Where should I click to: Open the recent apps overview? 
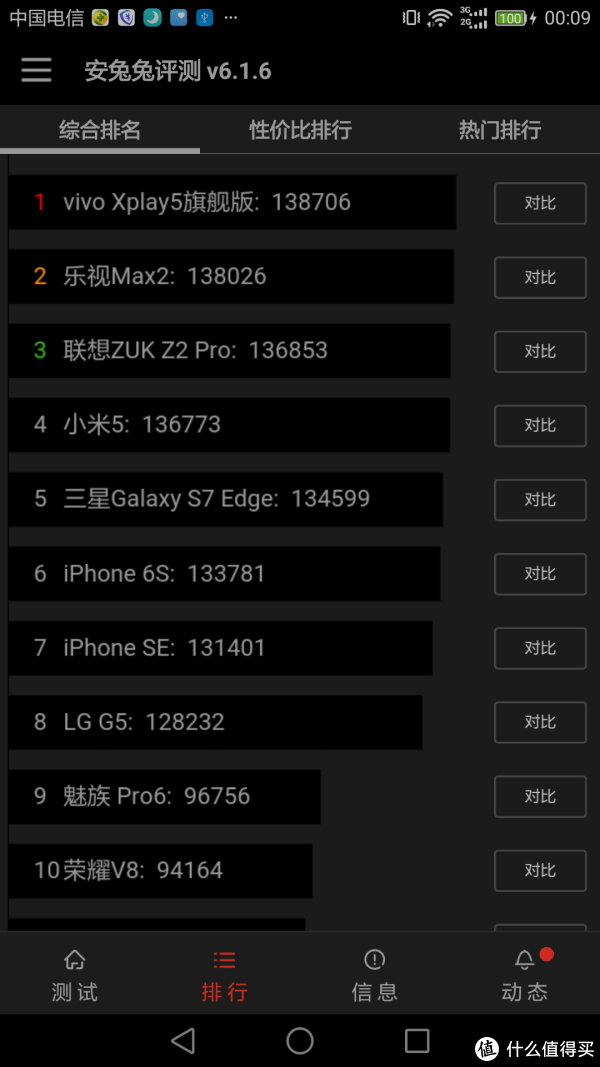click(417, 1040)
